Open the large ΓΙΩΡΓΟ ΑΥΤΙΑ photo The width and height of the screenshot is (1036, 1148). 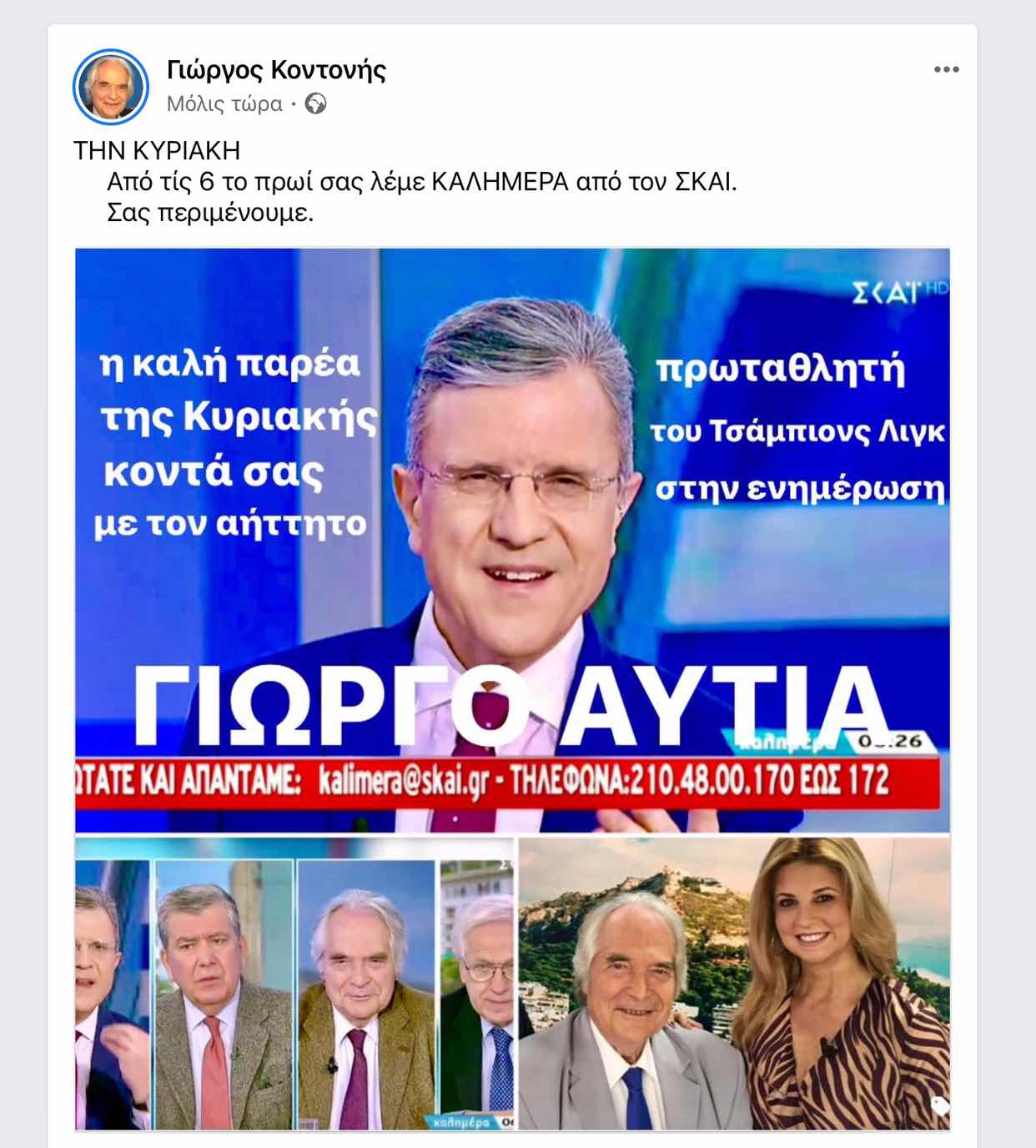[512, 540]
